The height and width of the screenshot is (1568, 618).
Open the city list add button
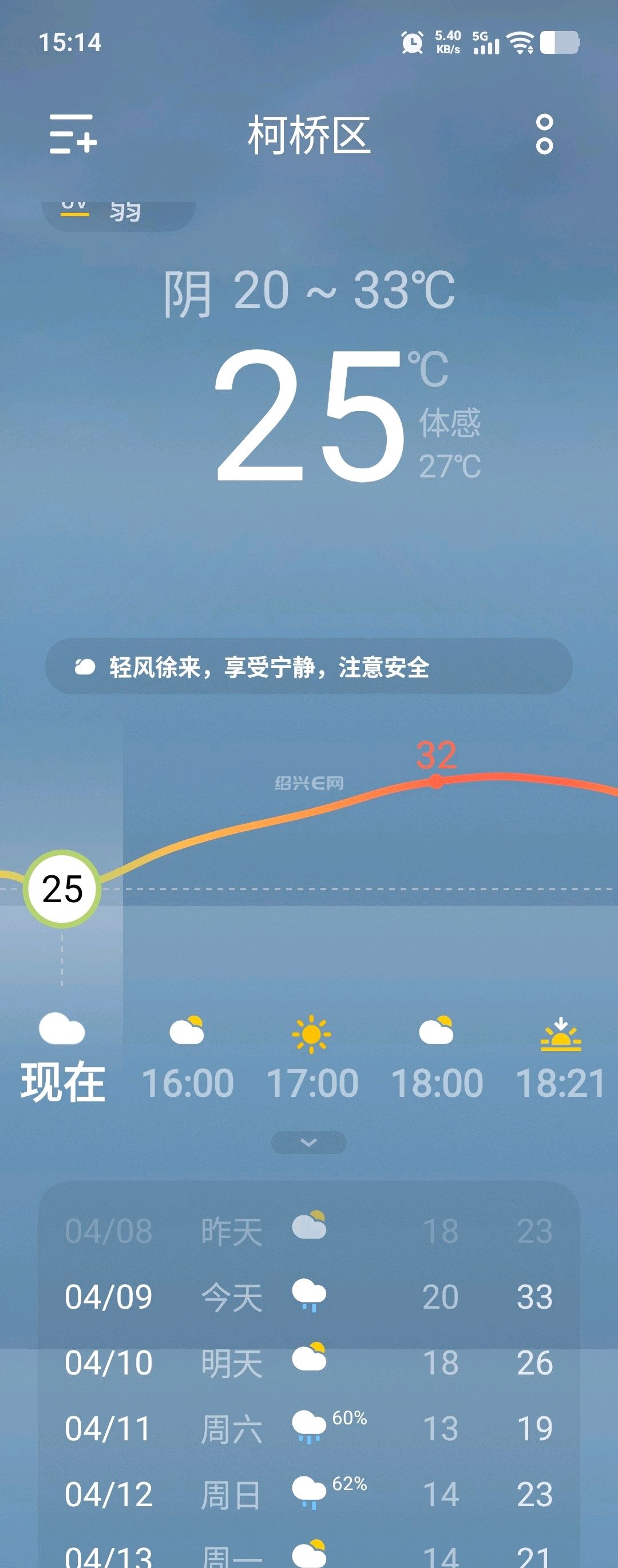point(73,134)
